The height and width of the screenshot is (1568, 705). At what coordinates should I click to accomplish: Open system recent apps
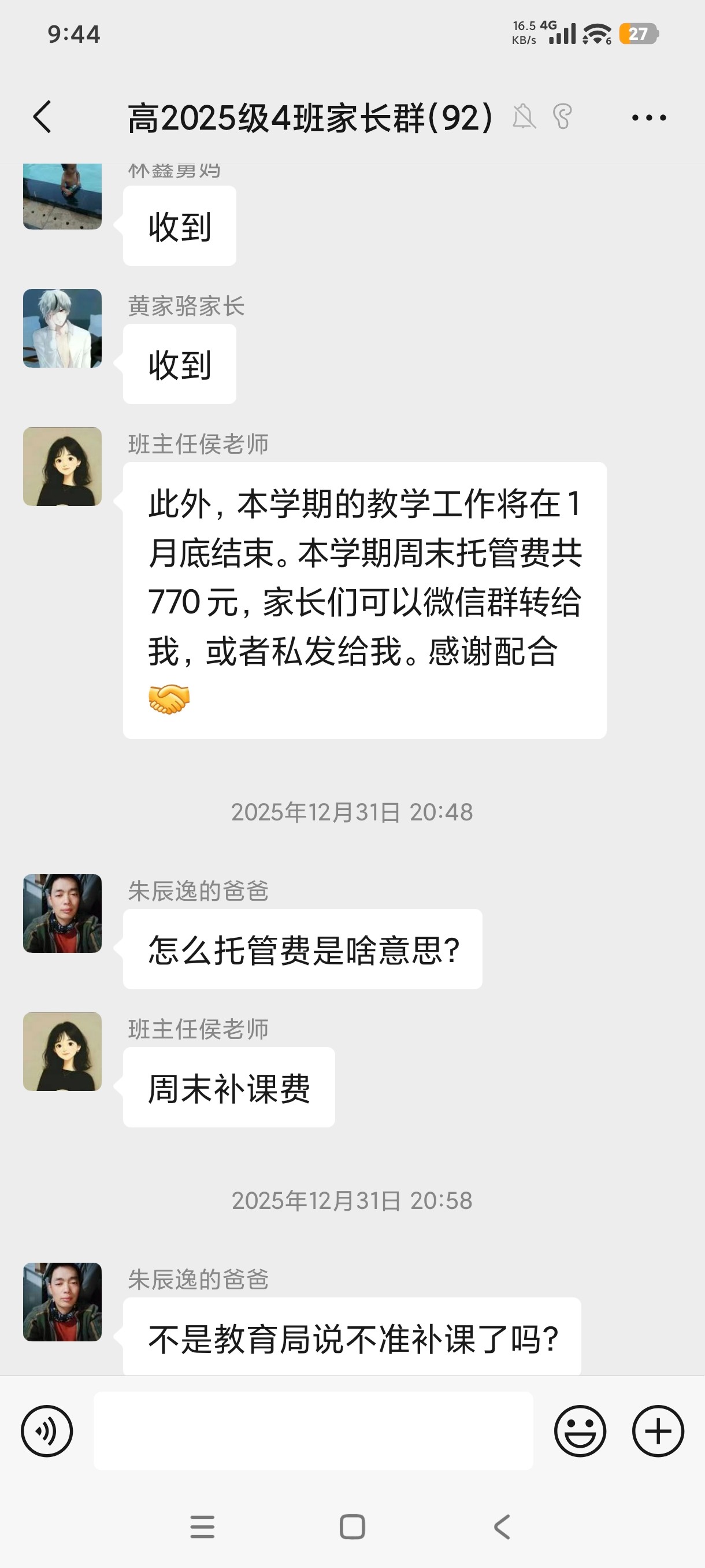(x=203, y=1526)
